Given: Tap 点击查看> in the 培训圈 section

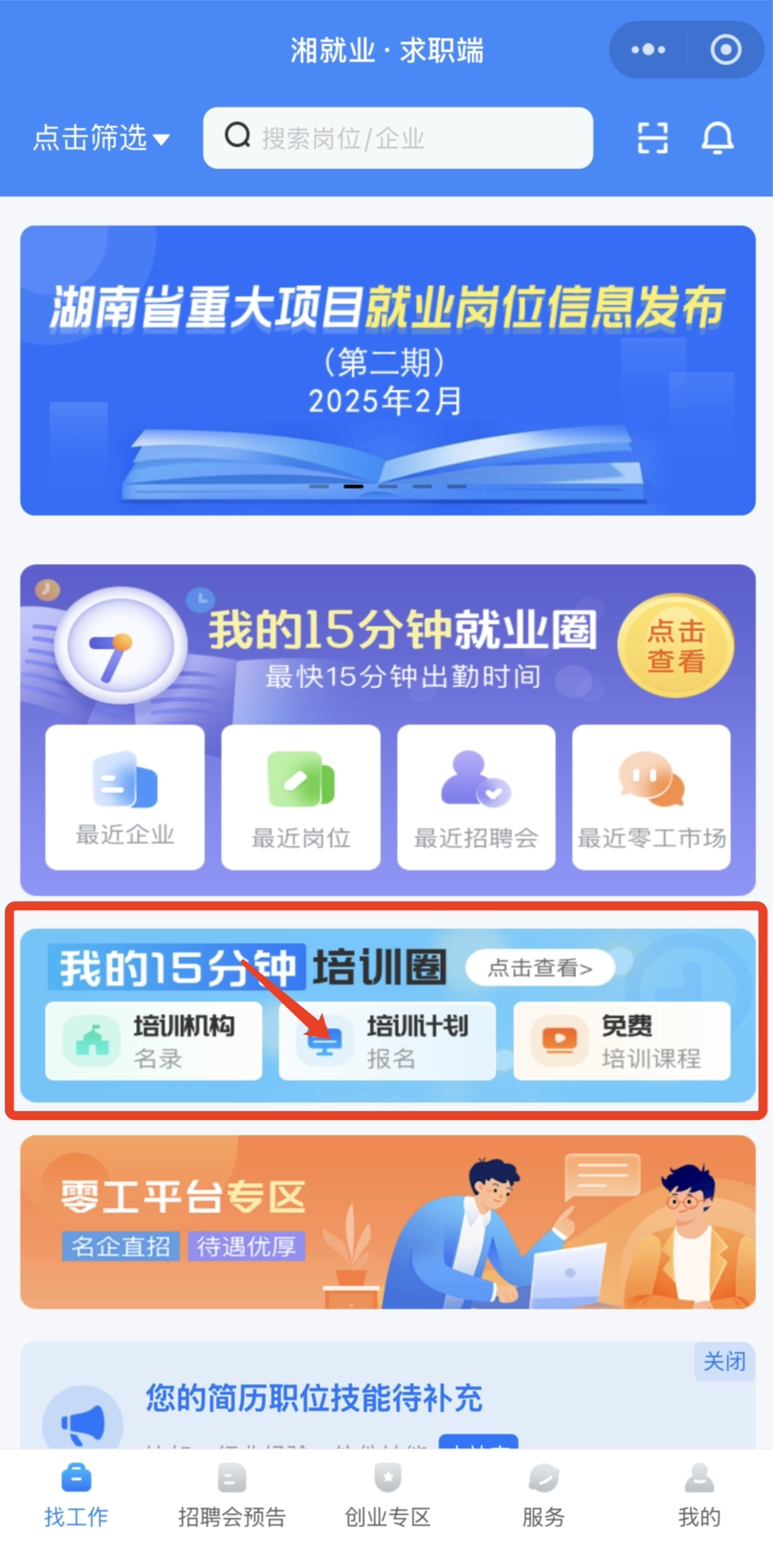Looking at the screenshot, I should pos(540,968).
